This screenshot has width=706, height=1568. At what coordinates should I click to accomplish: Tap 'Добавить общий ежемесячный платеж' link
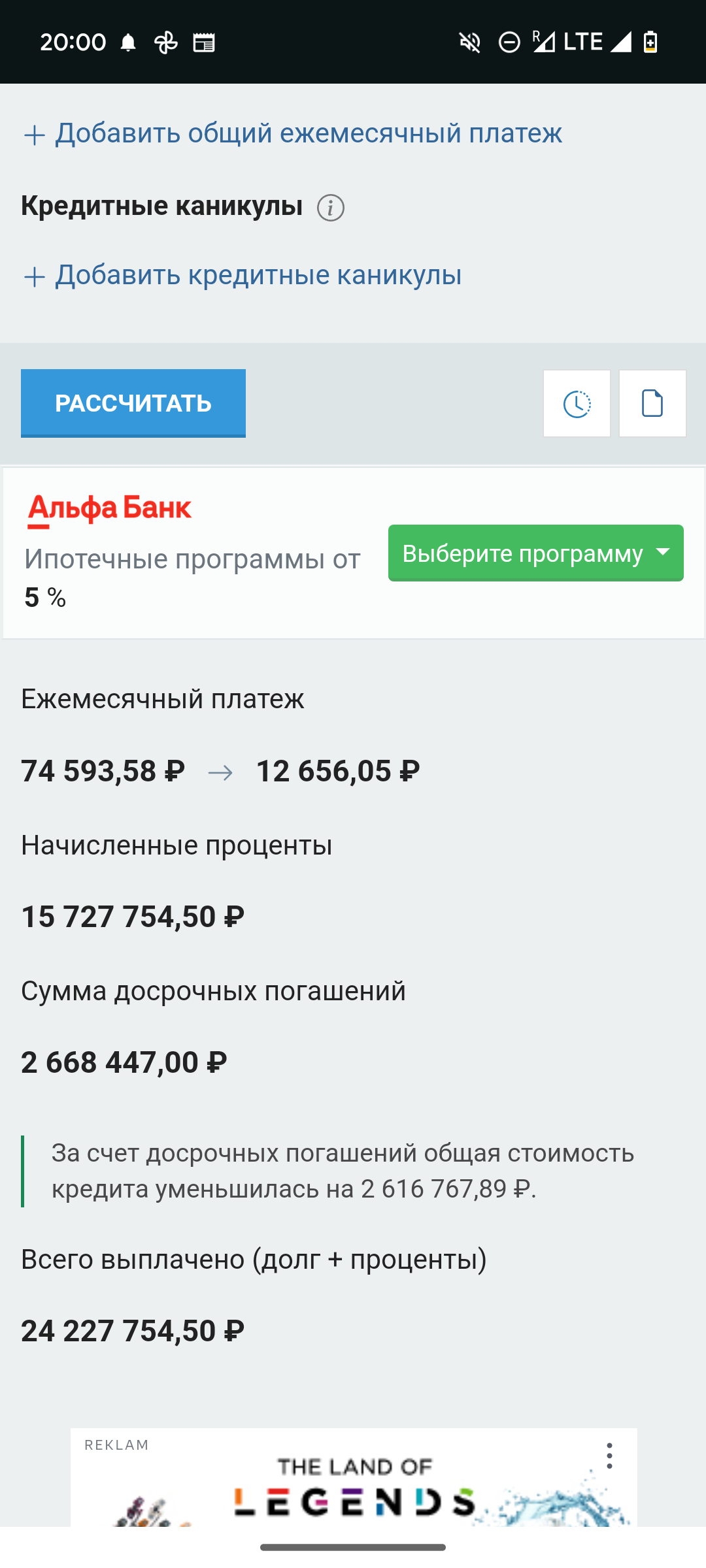(307, 133)
